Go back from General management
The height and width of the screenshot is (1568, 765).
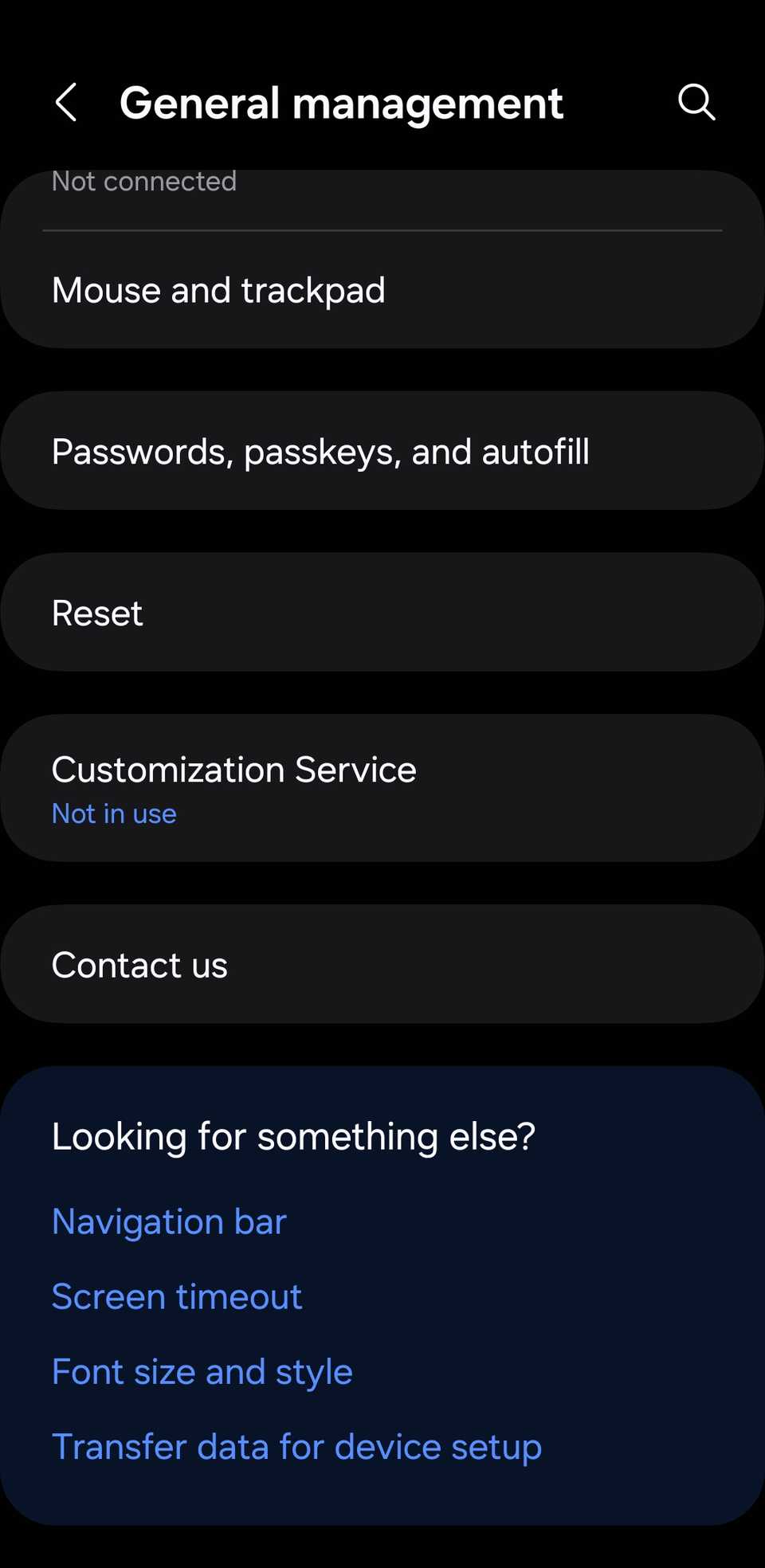coord(66,103)
